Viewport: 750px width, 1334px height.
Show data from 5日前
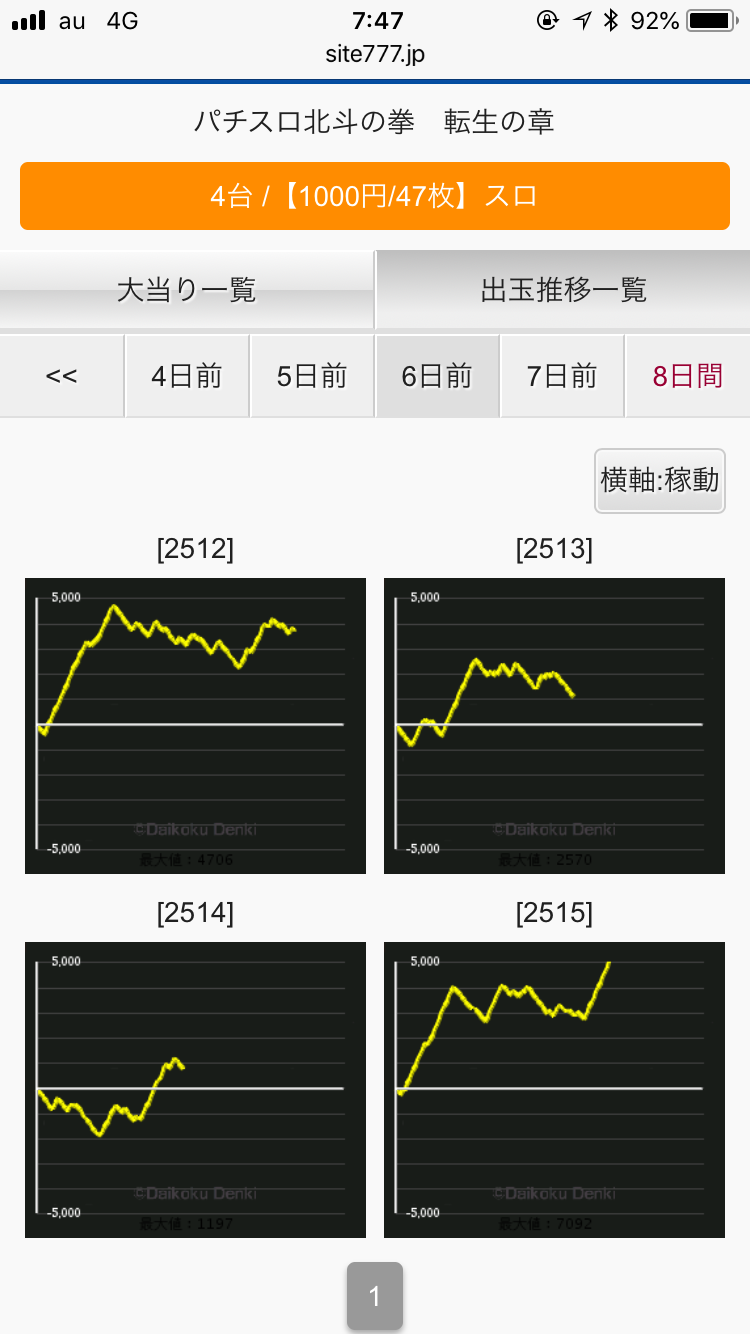312,376
